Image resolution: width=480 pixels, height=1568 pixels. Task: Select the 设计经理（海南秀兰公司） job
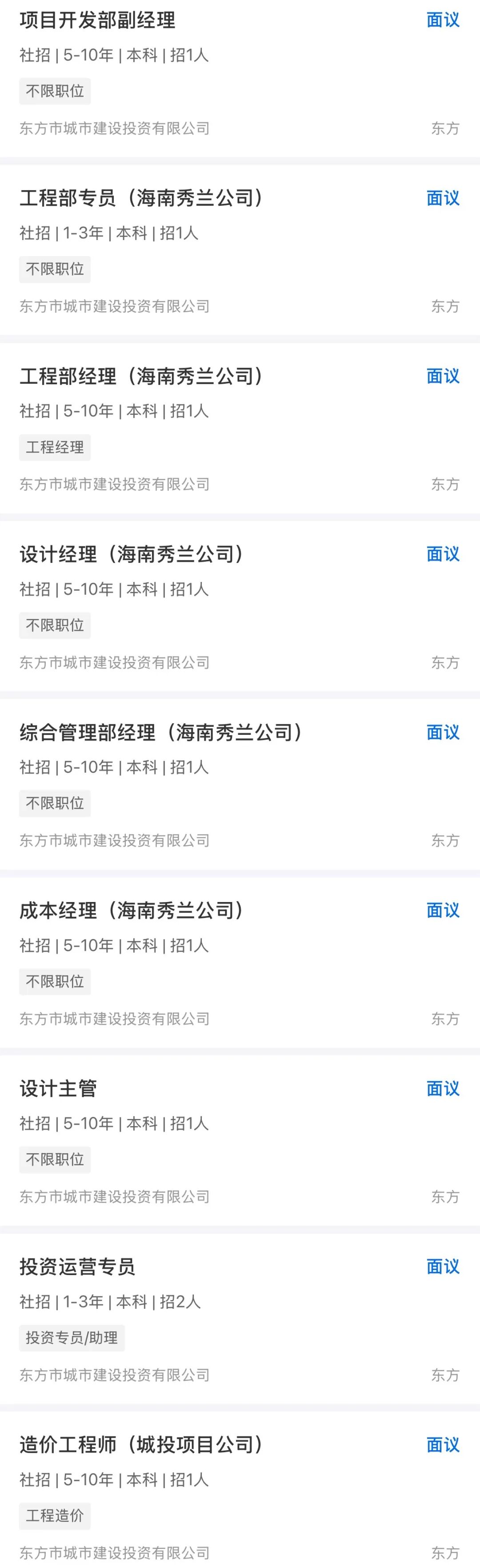(x=132, y=554)
